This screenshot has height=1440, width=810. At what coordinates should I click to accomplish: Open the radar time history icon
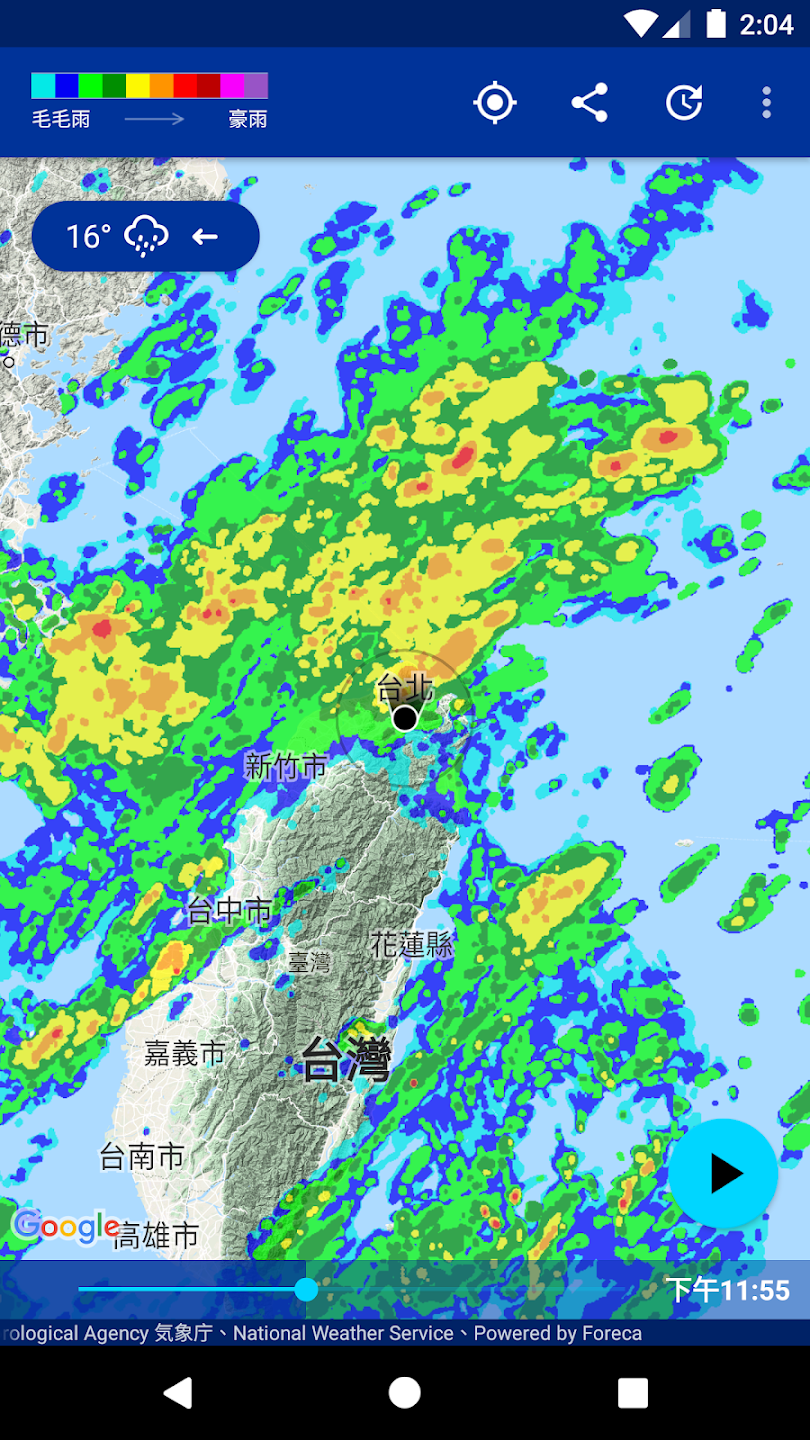pyautogui.click(x=684, y=103)
